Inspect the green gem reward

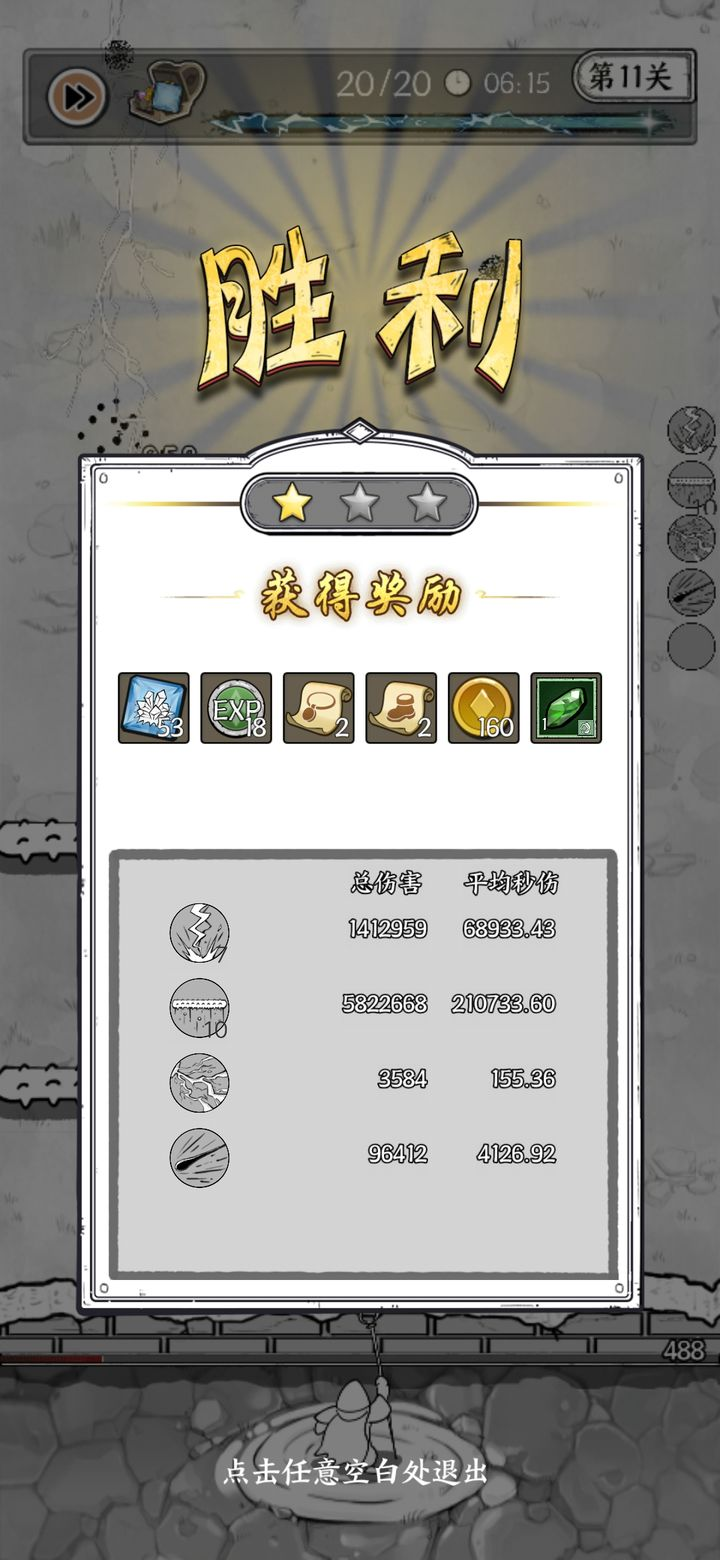(566, 708)
